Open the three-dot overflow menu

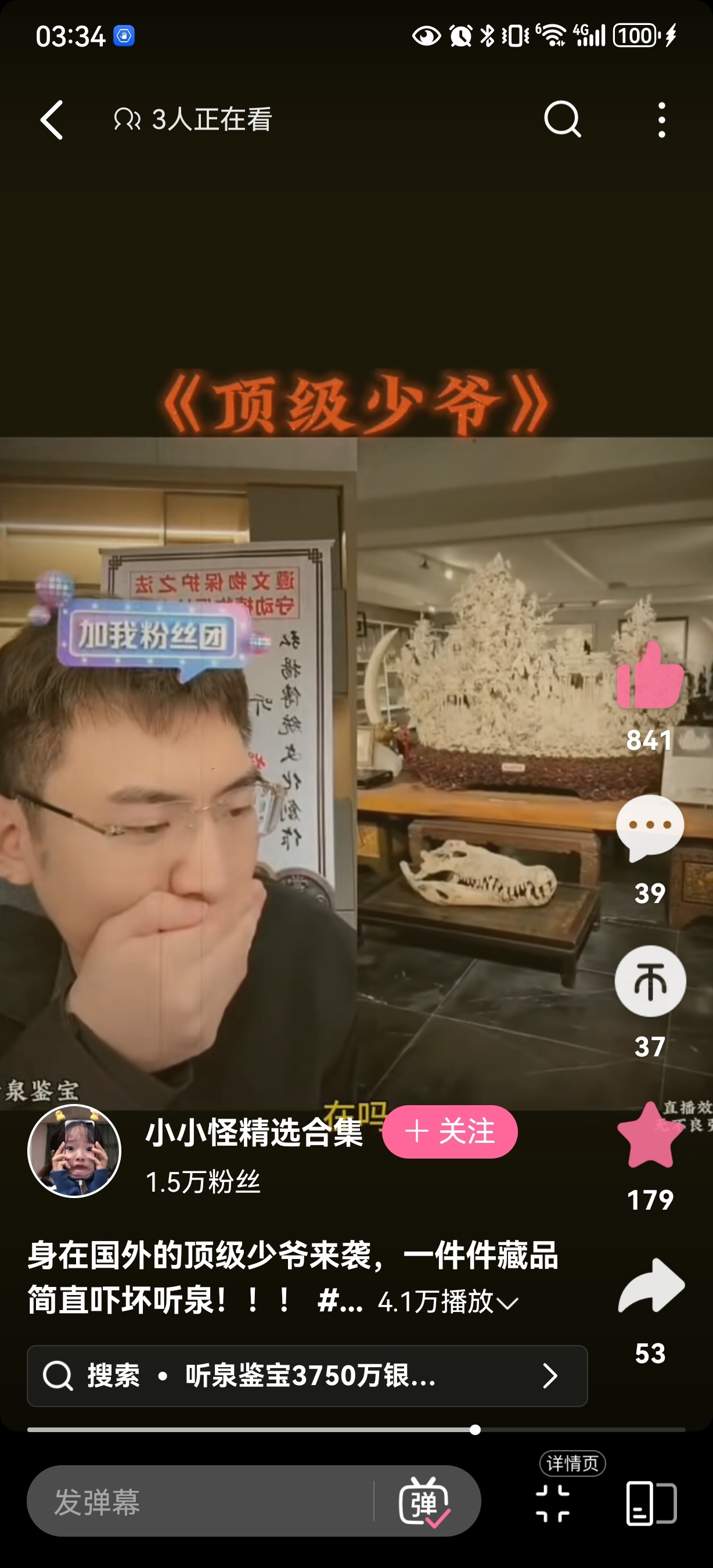[x=661, y=120]
